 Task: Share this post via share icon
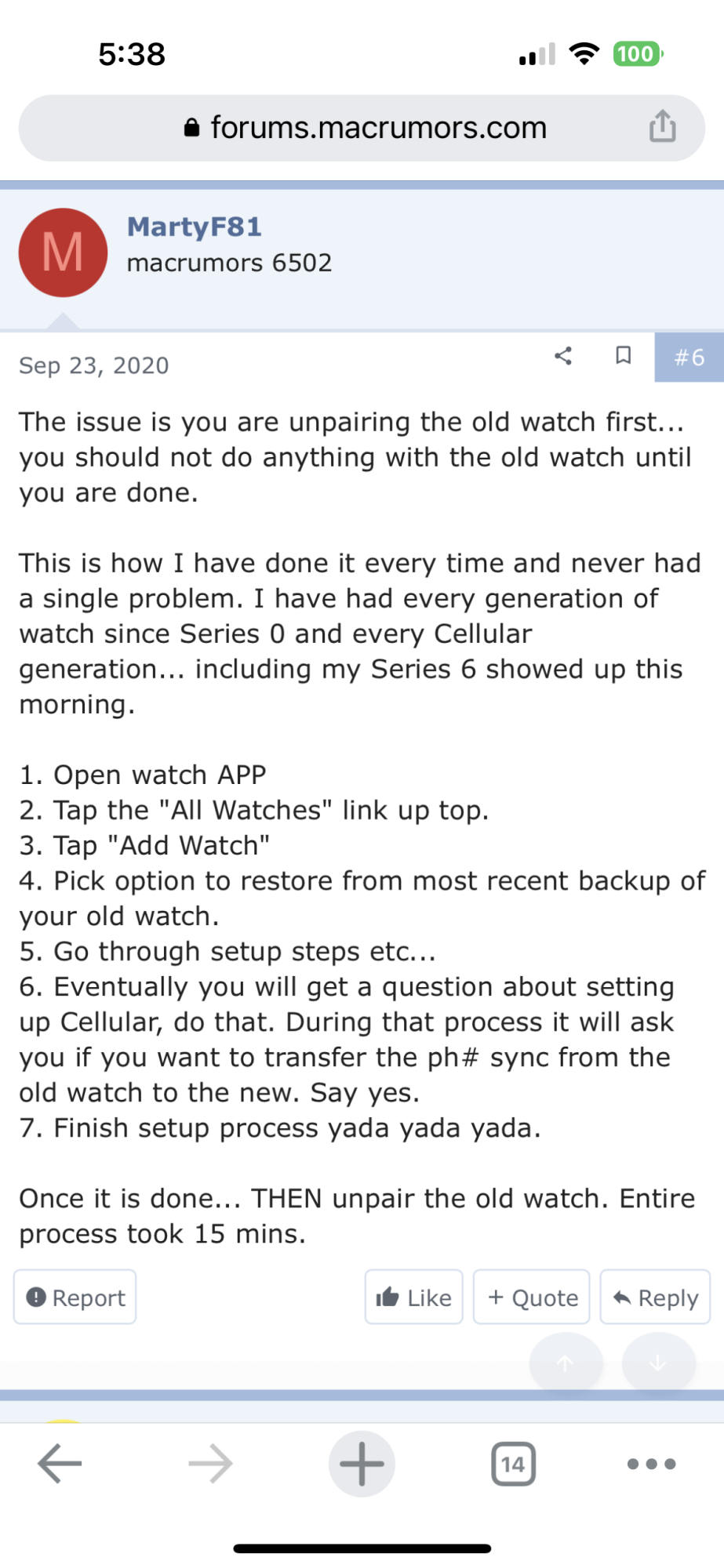click(563, 356)
